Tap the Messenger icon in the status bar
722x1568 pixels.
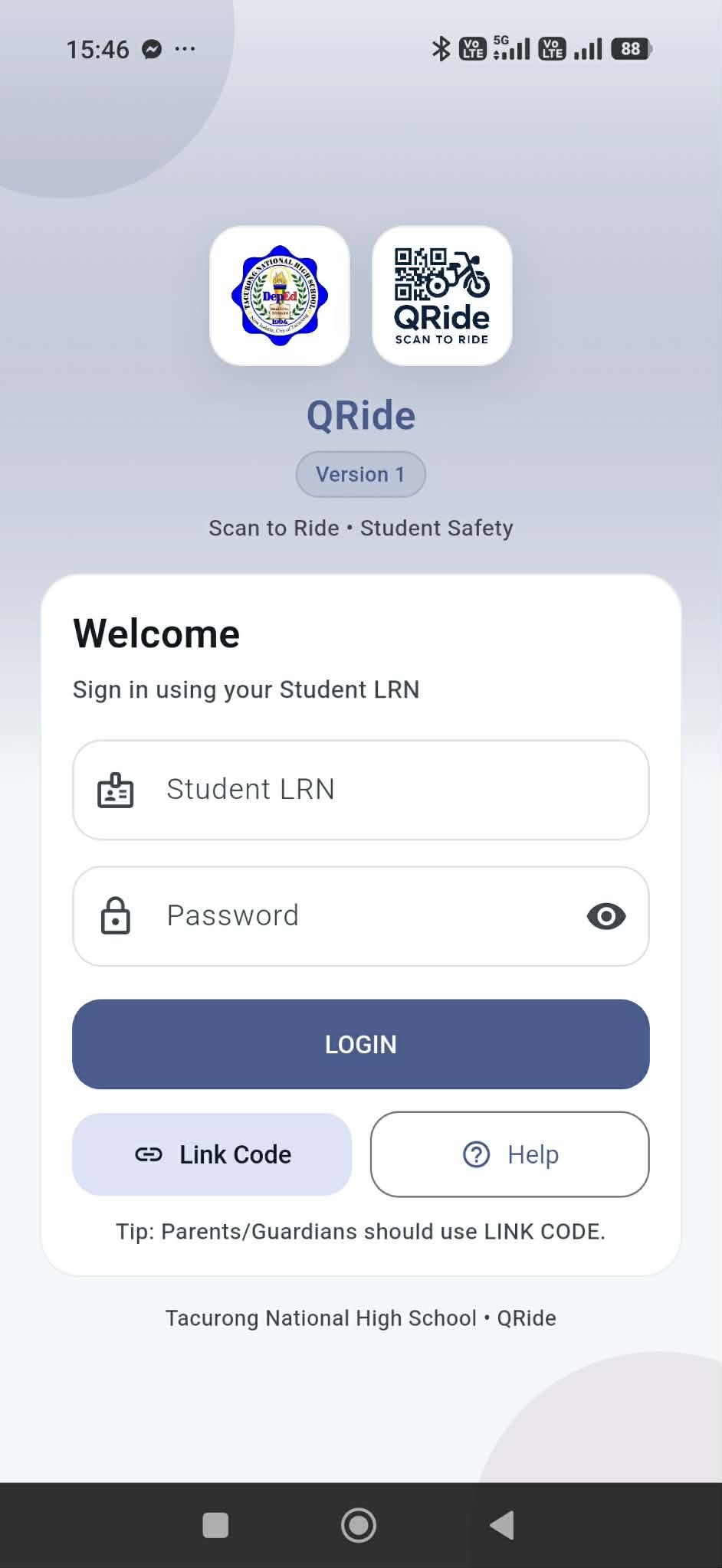point(153,48)
